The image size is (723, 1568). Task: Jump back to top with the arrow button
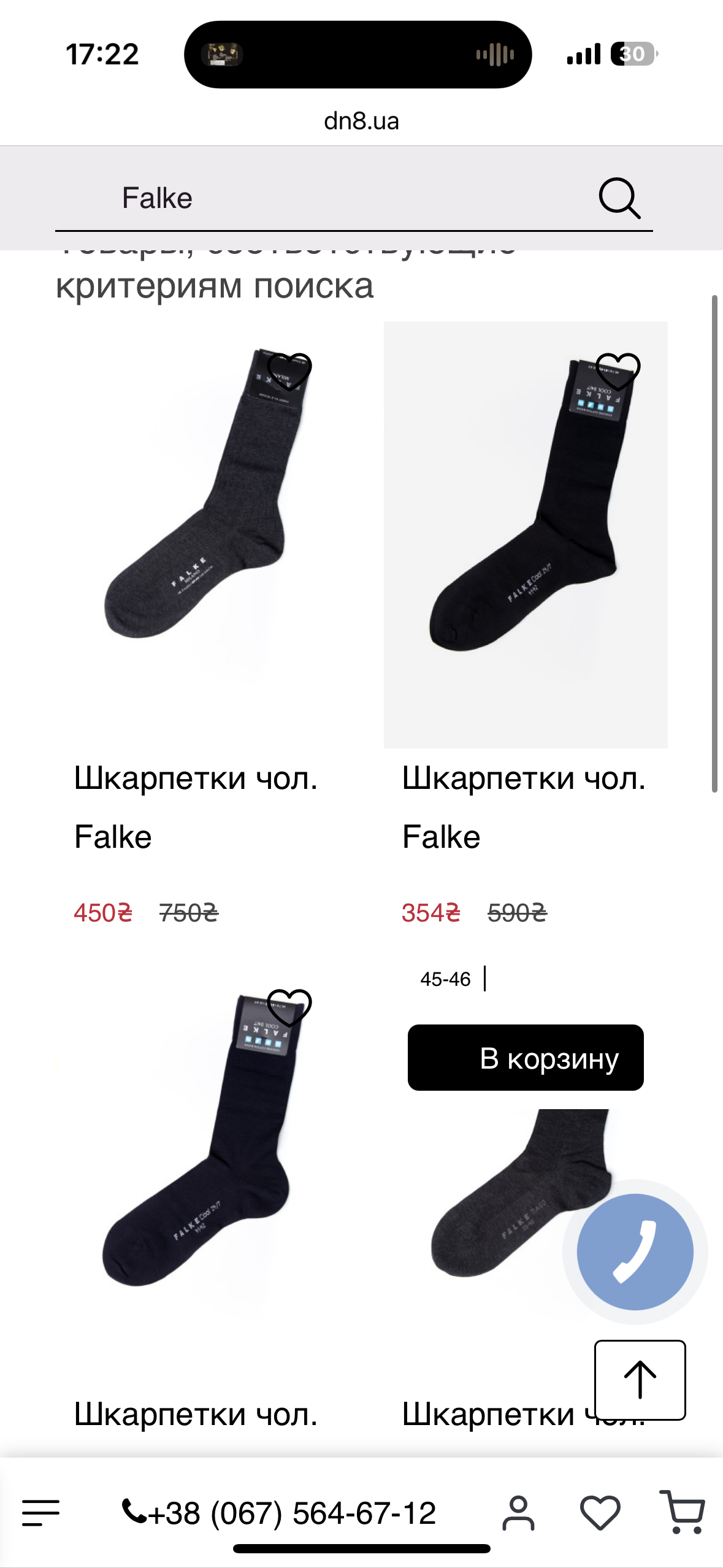click(640, 1380)
